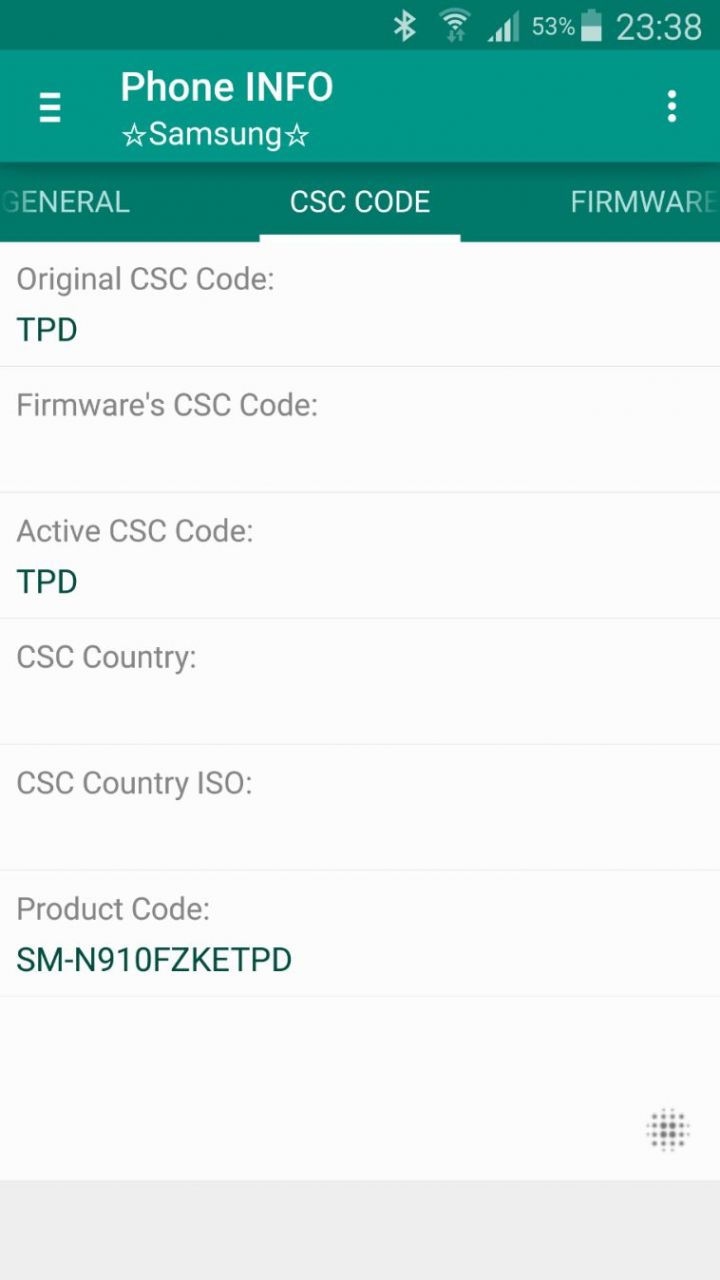
Task: Switch to the General tab
Action: coord(65,202)
